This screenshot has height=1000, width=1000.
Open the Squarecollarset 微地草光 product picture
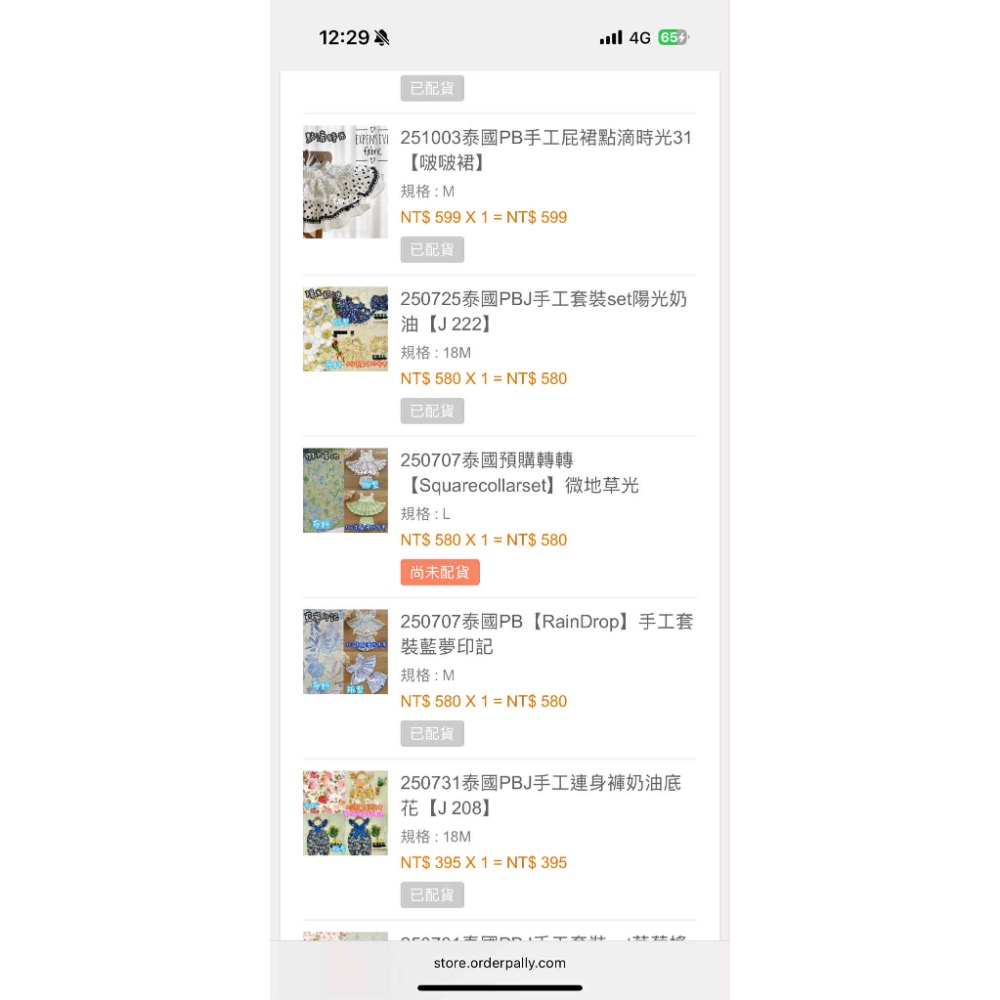[x=345, y=490]
